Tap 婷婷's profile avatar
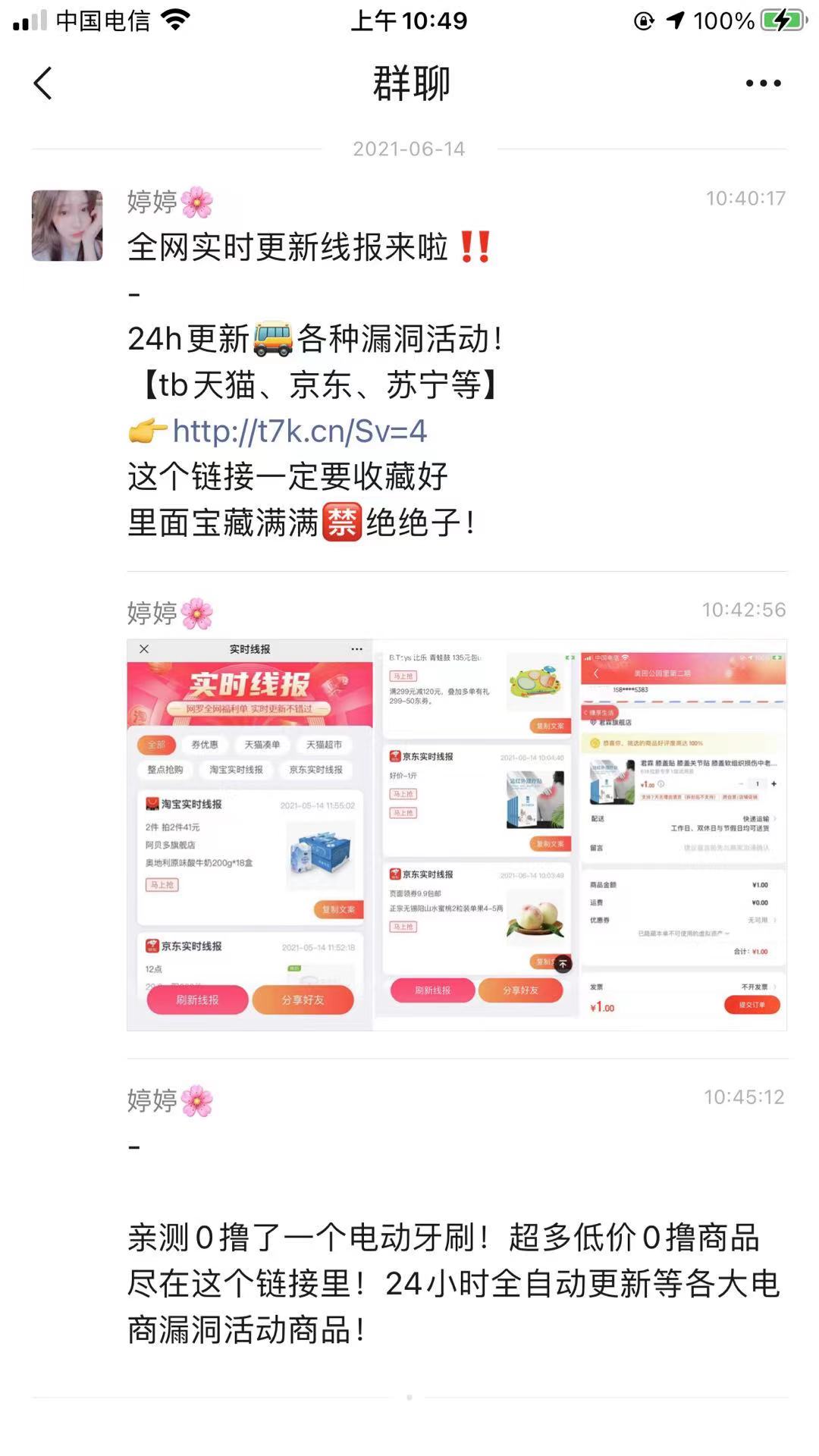The width and height of the screenshot is (819, 1456). (x=67, y=226)
